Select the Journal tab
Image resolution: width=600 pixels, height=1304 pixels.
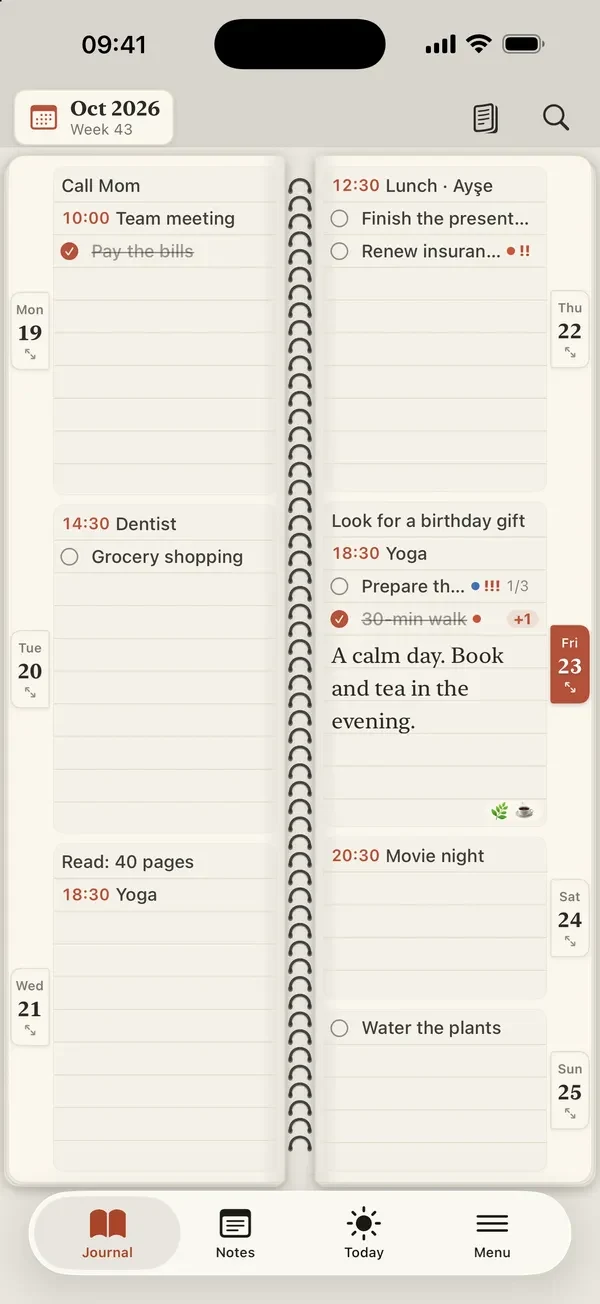coord(107,1234)
